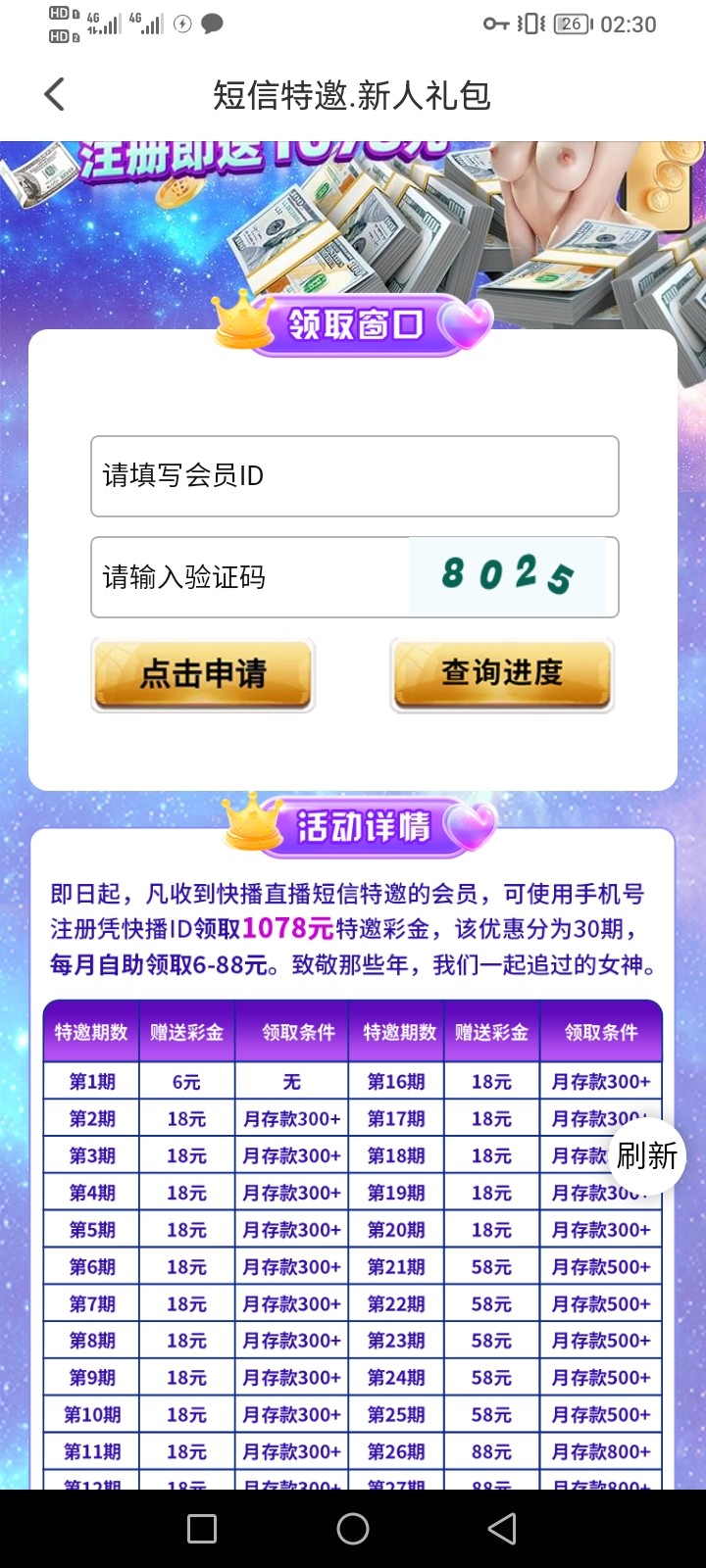Image resolution: width=706 pixels, height=1568 pixels.
Task: Tap the 点击申请 button
Action: pos(203,673)
